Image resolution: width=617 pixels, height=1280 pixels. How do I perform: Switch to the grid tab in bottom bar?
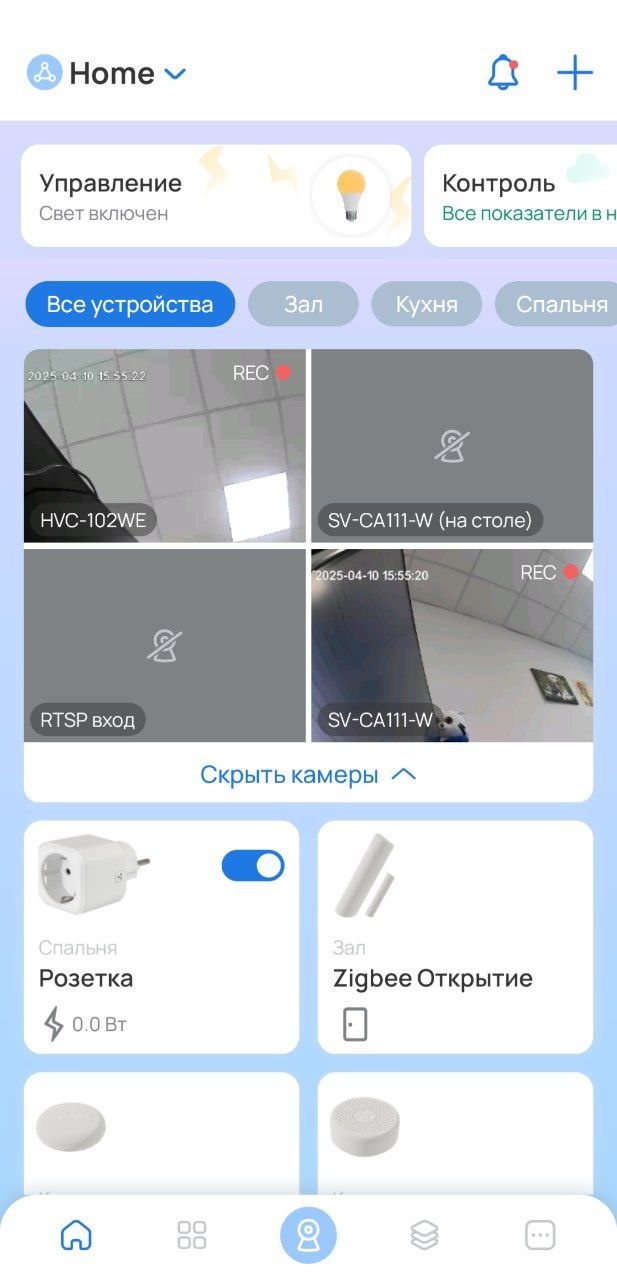[x=192, y=1235]
